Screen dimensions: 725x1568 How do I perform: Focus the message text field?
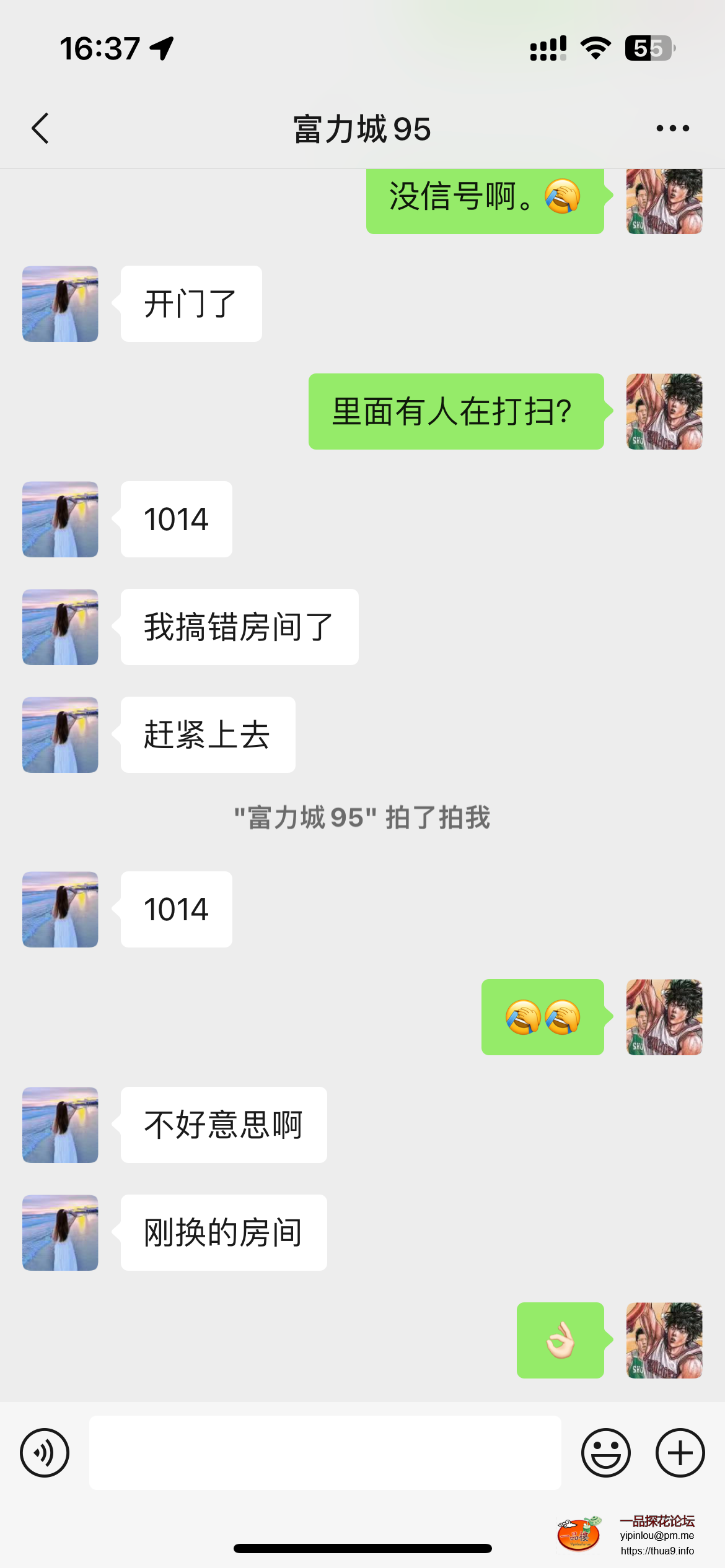click(325, 1452)
